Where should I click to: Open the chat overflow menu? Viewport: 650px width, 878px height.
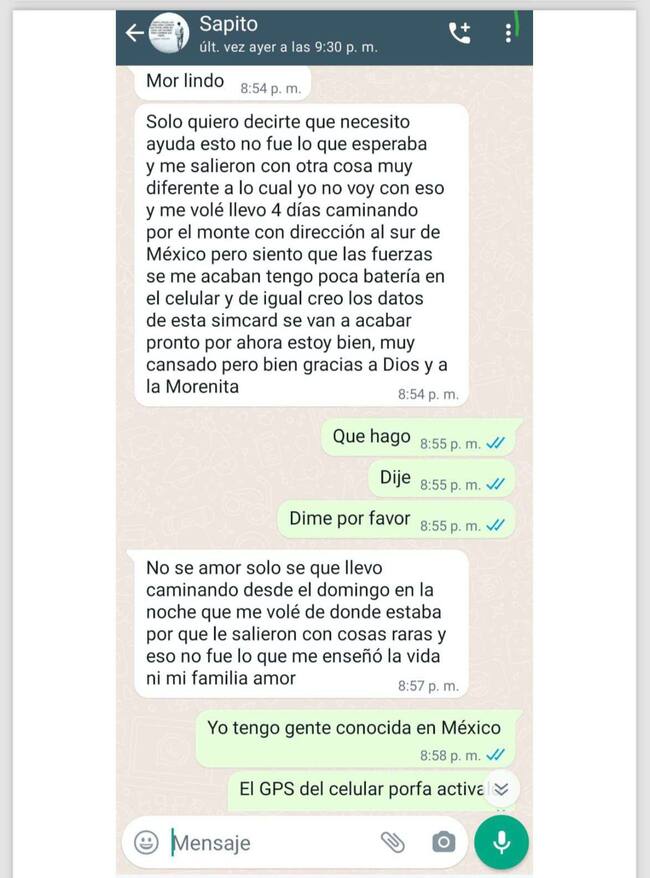(508, 34)
